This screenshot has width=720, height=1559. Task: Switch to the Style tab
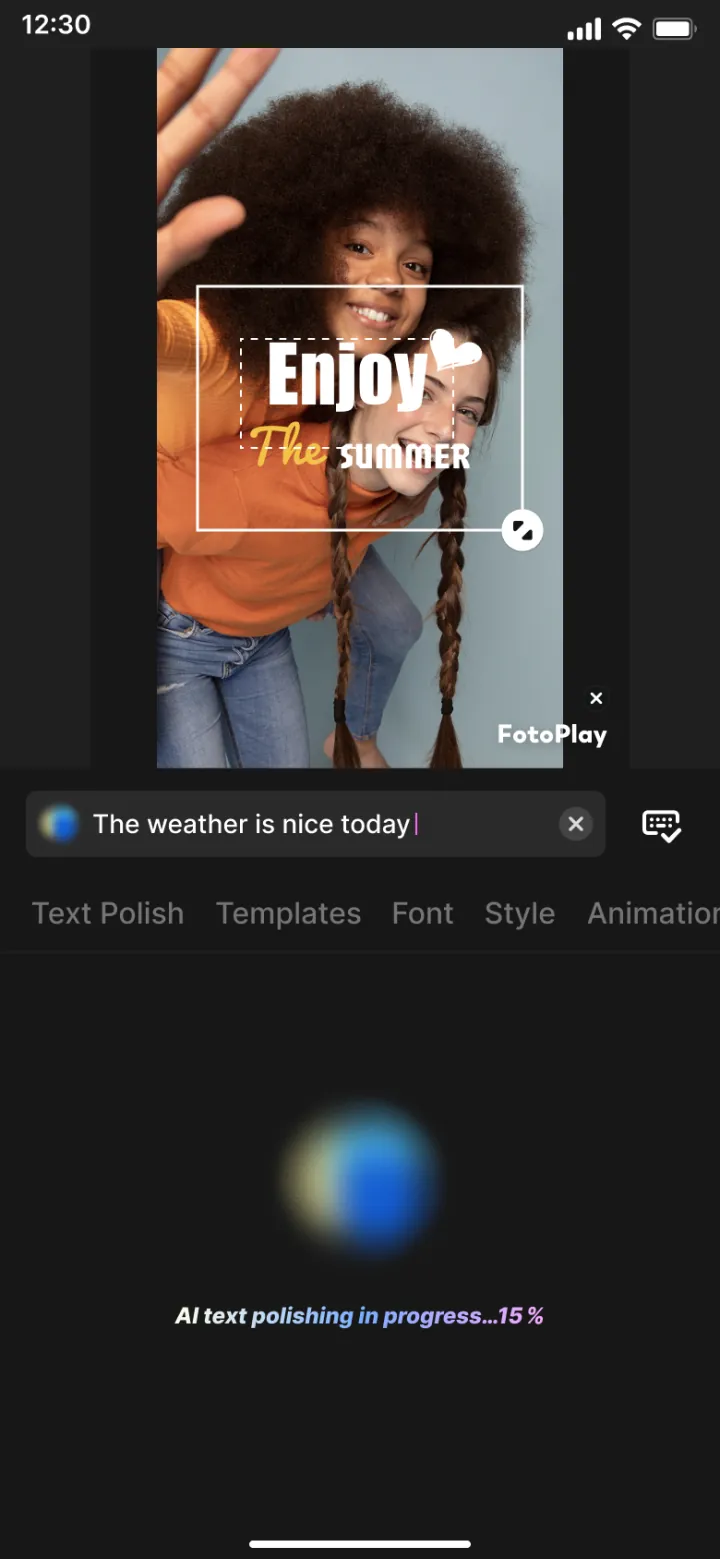click(519, 913)
